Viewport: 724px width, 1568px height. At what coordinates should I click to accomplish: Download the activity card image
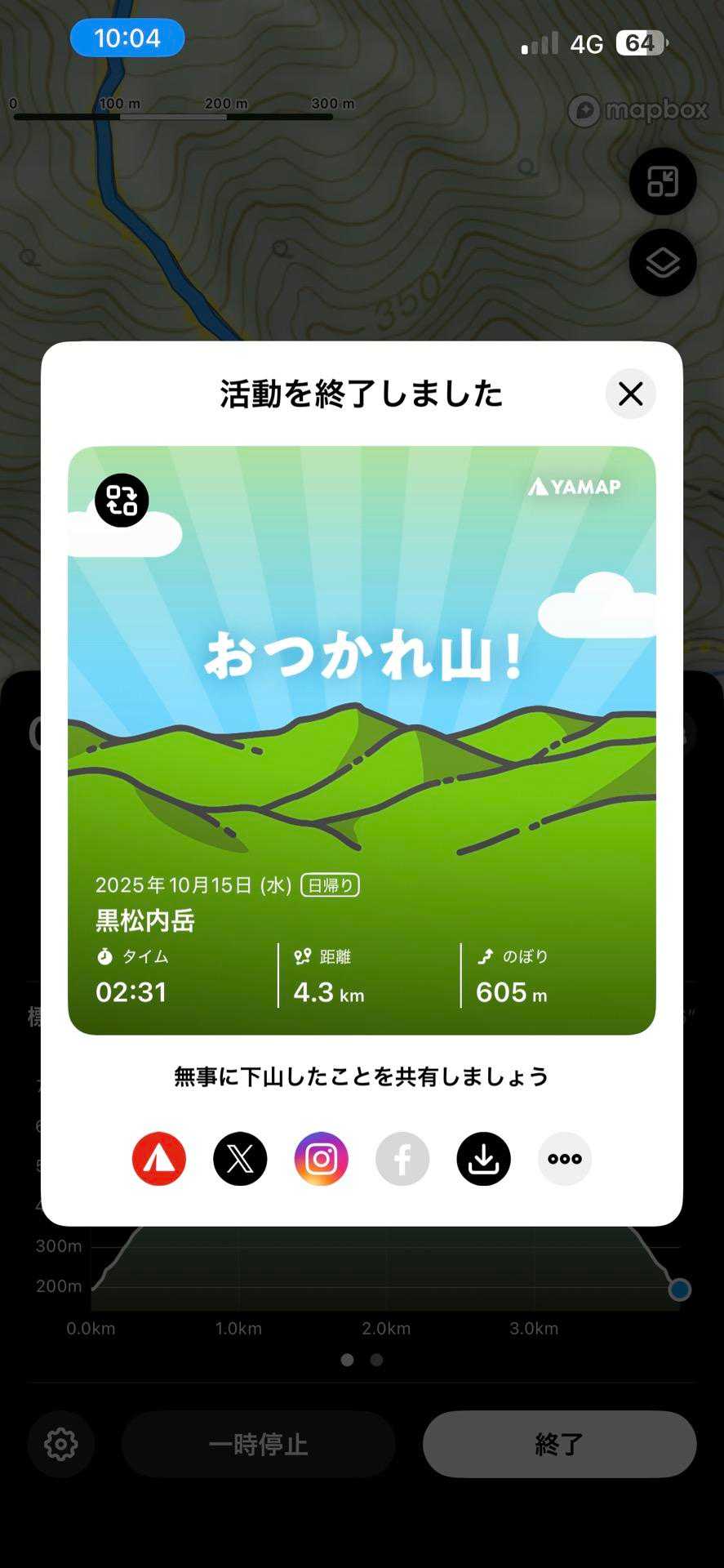tap(483, 1159)
